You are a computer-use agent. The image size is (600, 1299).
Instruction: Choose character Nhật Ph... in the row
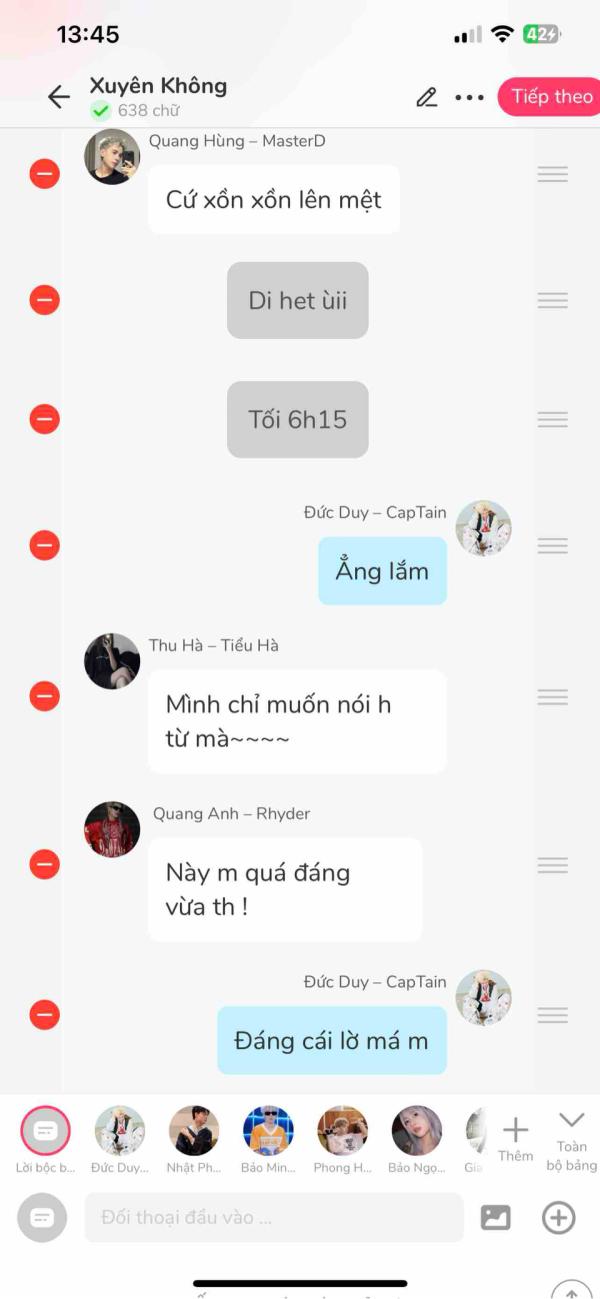pos(194,1131)
